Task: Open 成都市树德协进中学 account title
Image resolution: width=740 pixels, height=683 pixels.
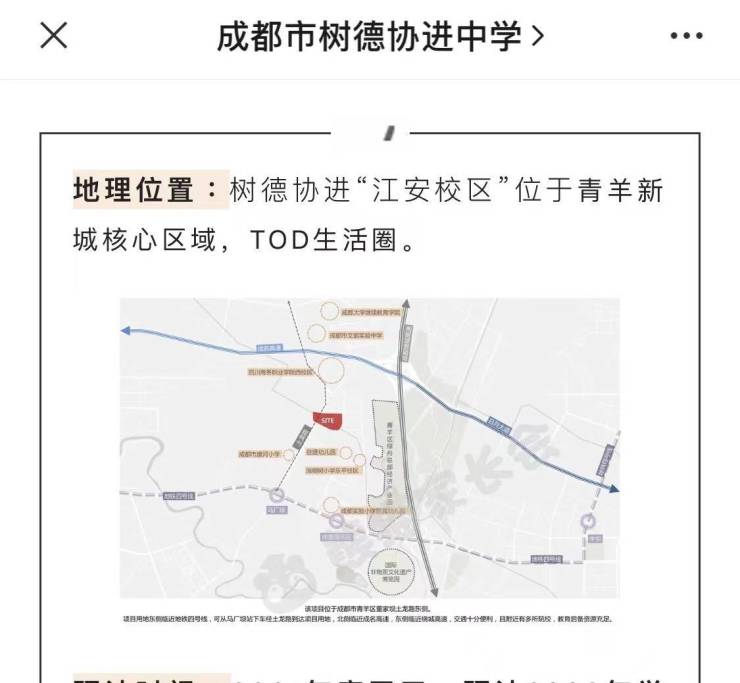Action: click(x=380, y=37)
